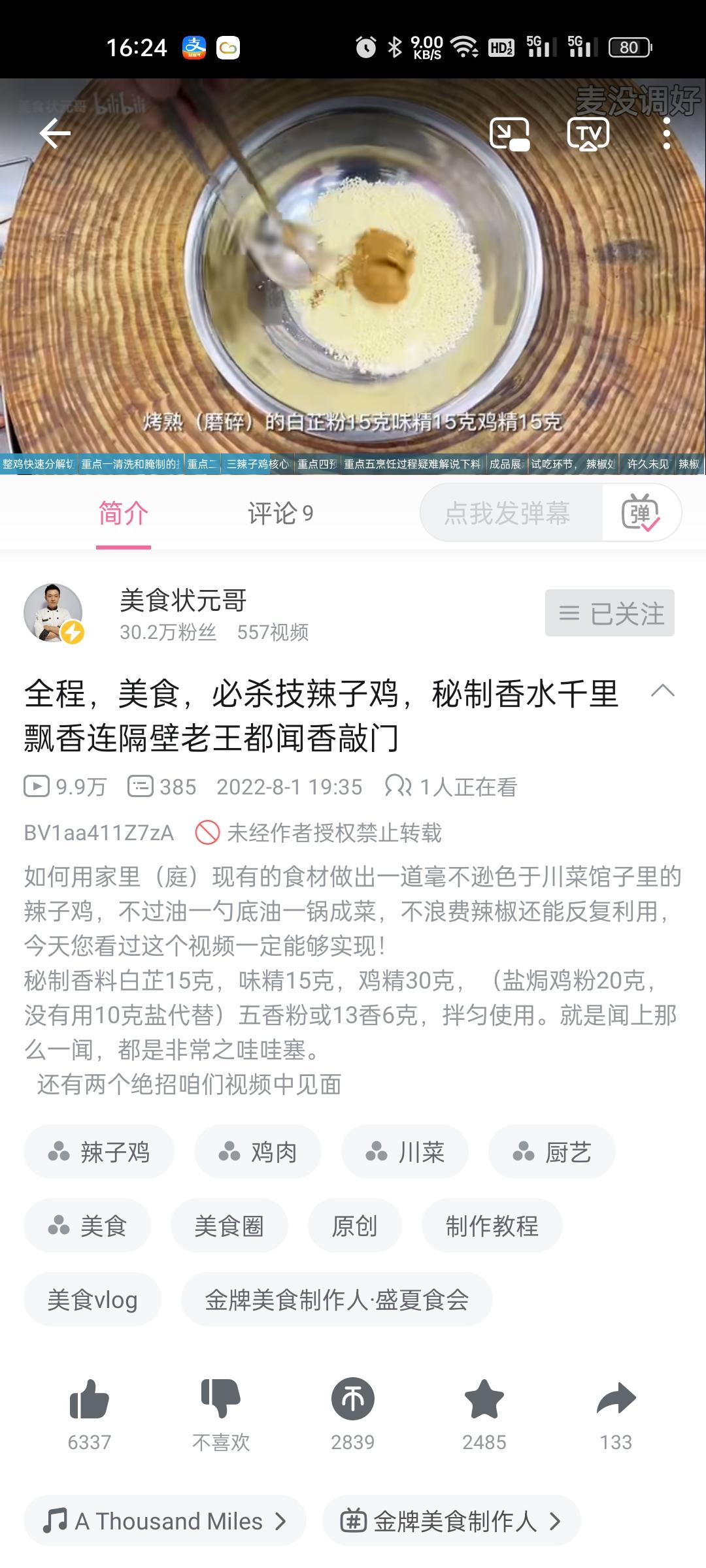Open the 川菜 tag
This screenshot has height=1568, width=706.
click(405, 1152)
